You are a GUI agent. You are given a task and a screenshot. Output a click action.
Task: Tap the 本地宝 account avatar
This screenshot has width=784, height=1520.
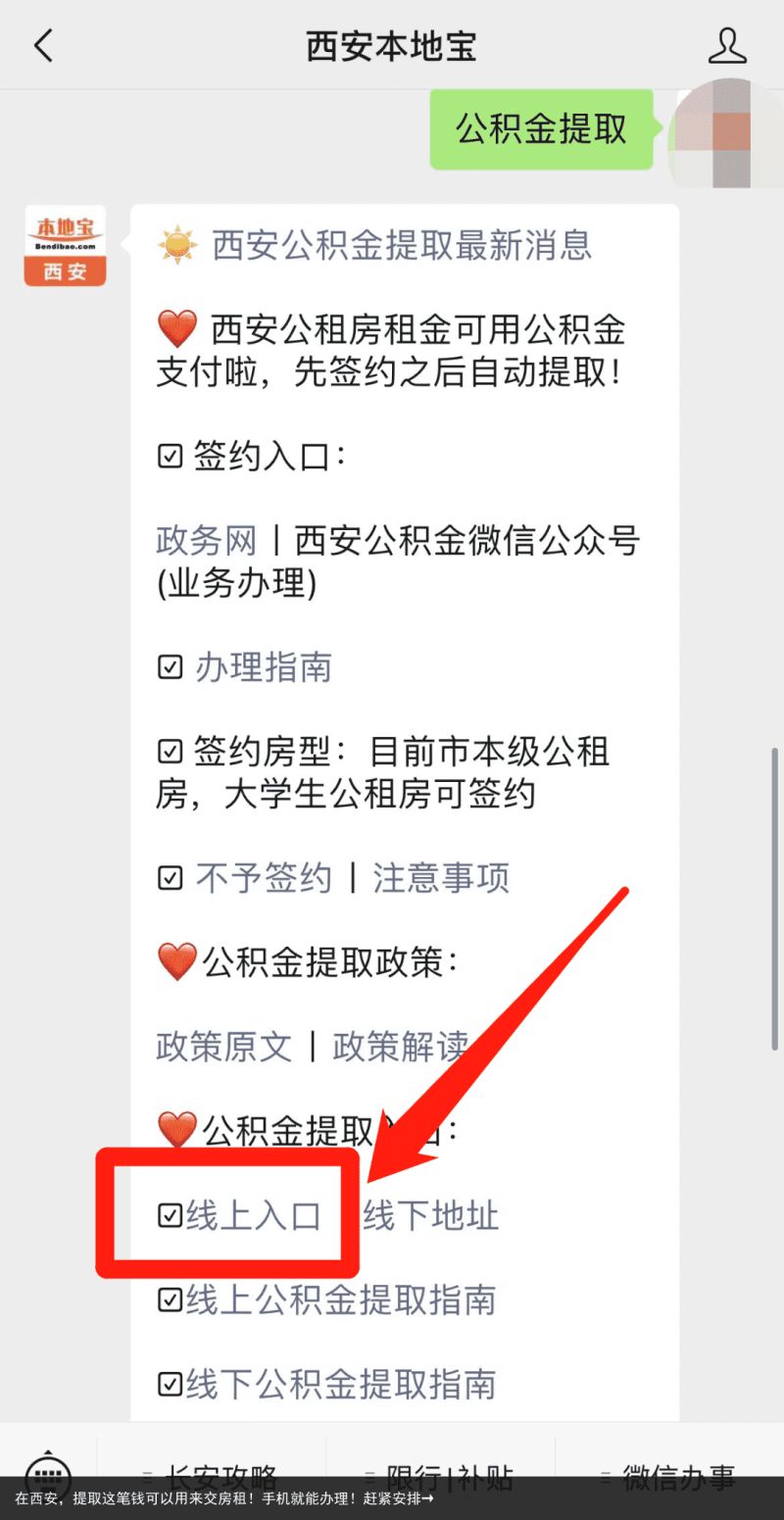65,246
